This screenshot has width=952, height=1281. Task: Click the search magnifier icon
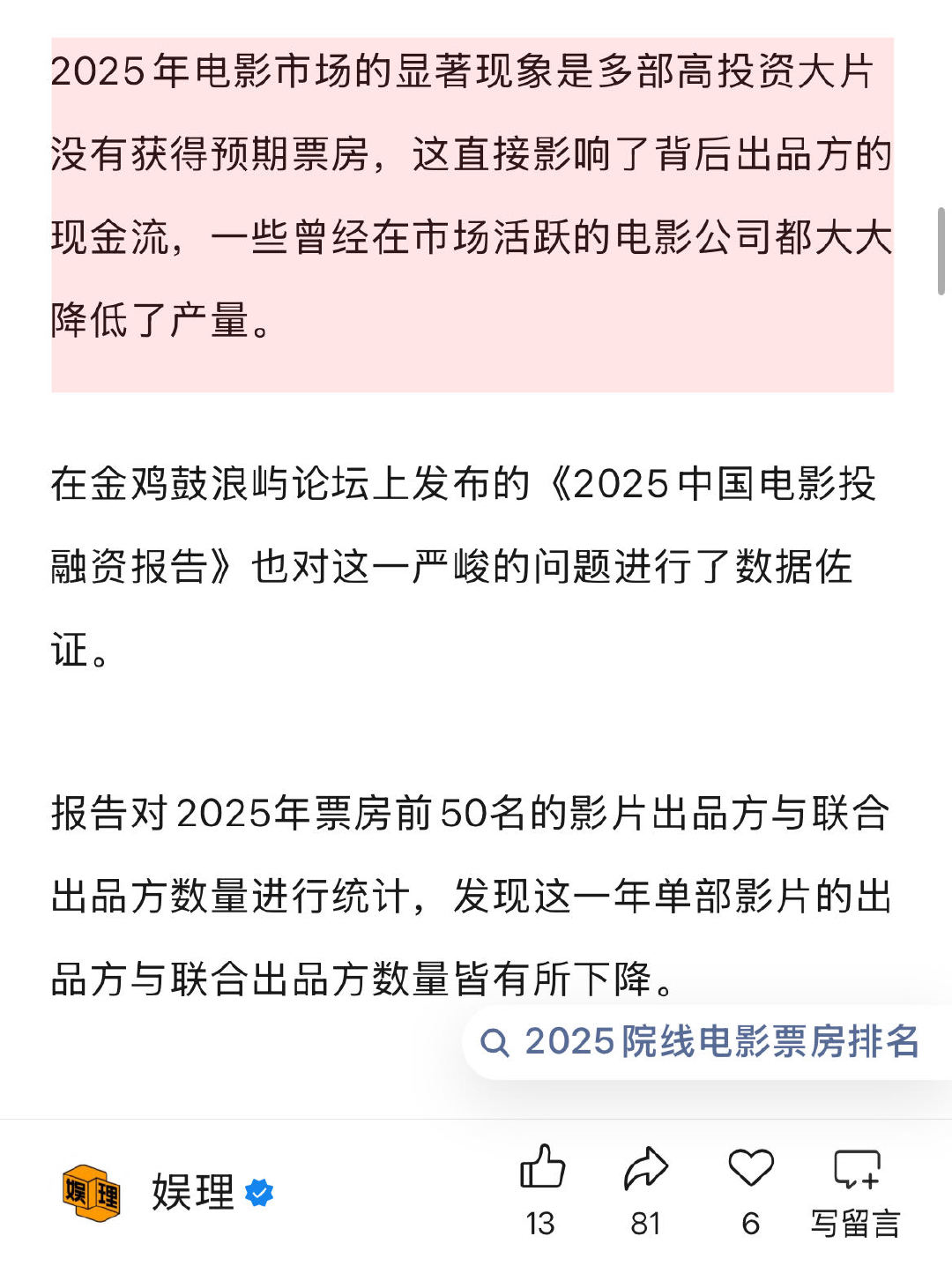(495, 1044)
